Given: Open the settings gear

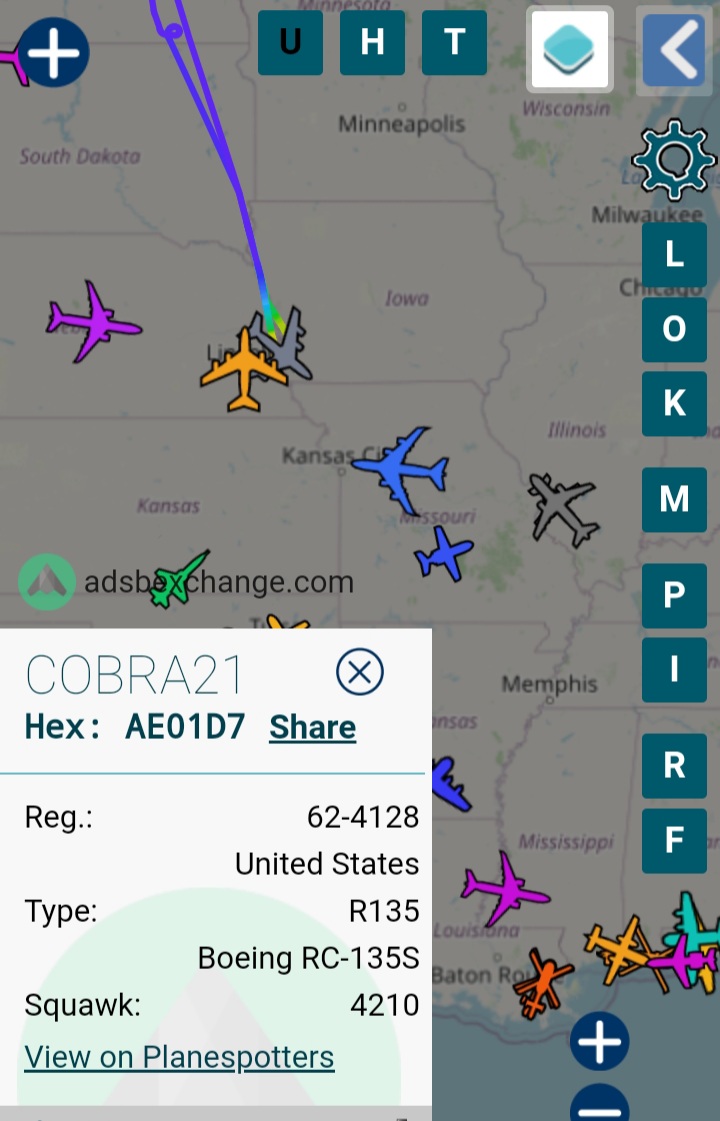Looking at the screenshot, I should (x=674, y=160).
